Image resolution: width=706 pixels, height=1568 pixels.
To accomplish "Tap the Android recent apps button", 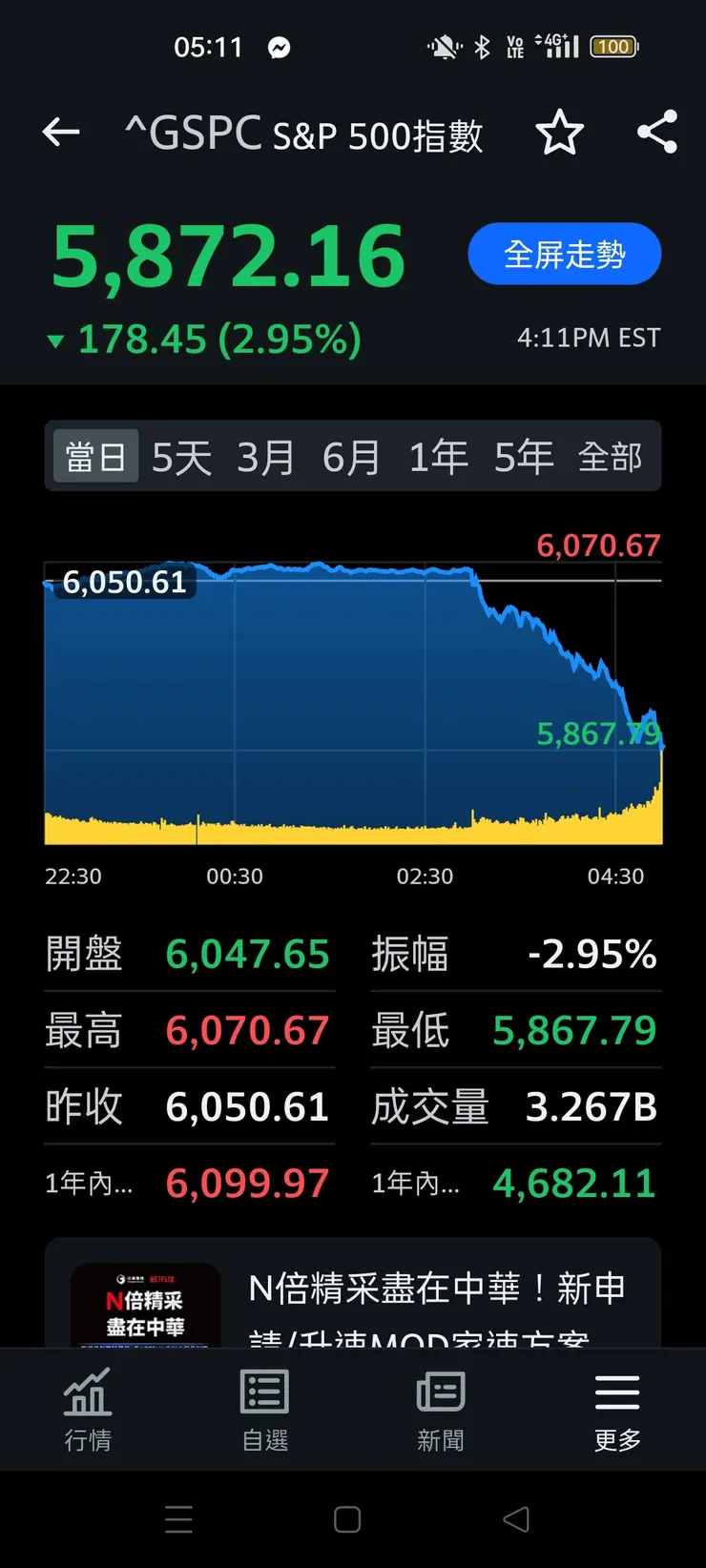I will click(x=178, y=1518).
